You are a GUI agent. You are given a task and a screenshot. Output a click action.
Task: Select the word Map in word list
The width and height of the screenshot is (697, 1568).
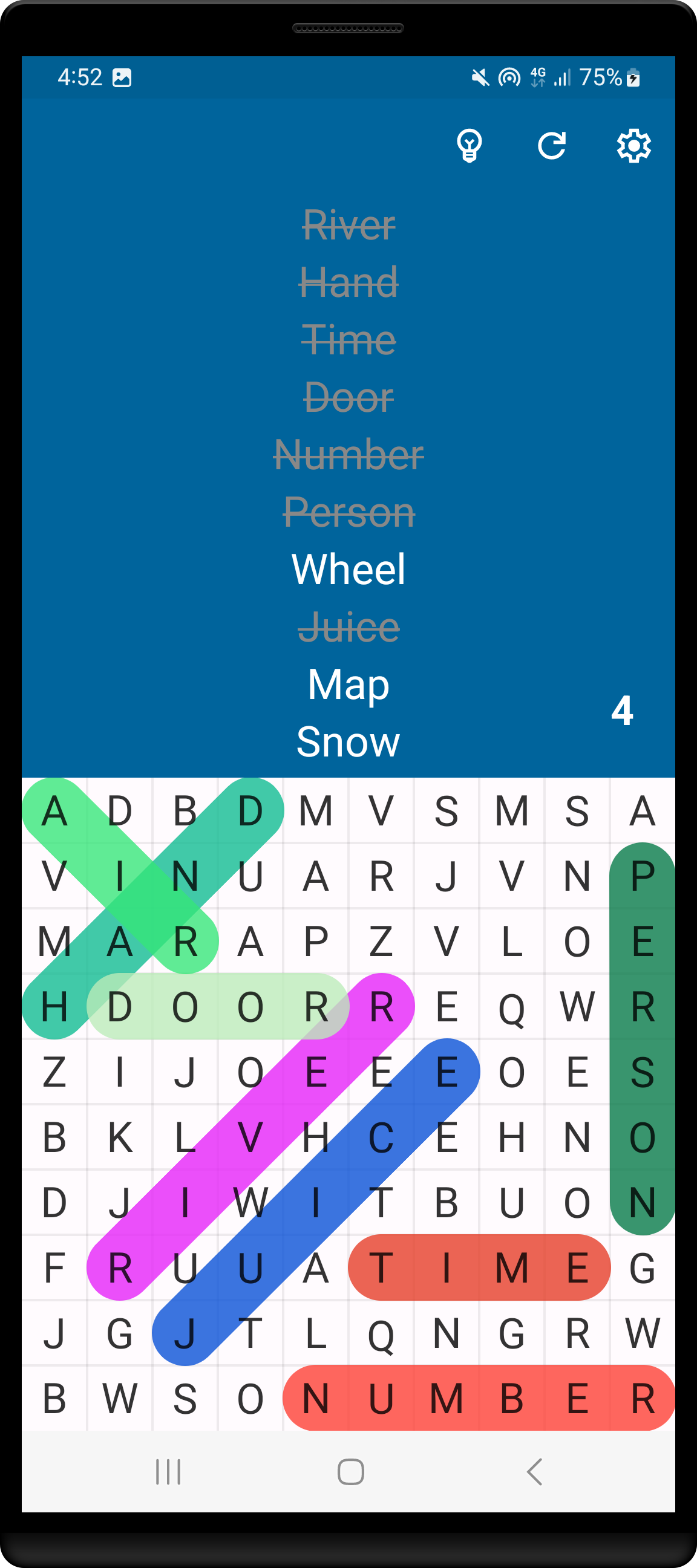point(348,684)
